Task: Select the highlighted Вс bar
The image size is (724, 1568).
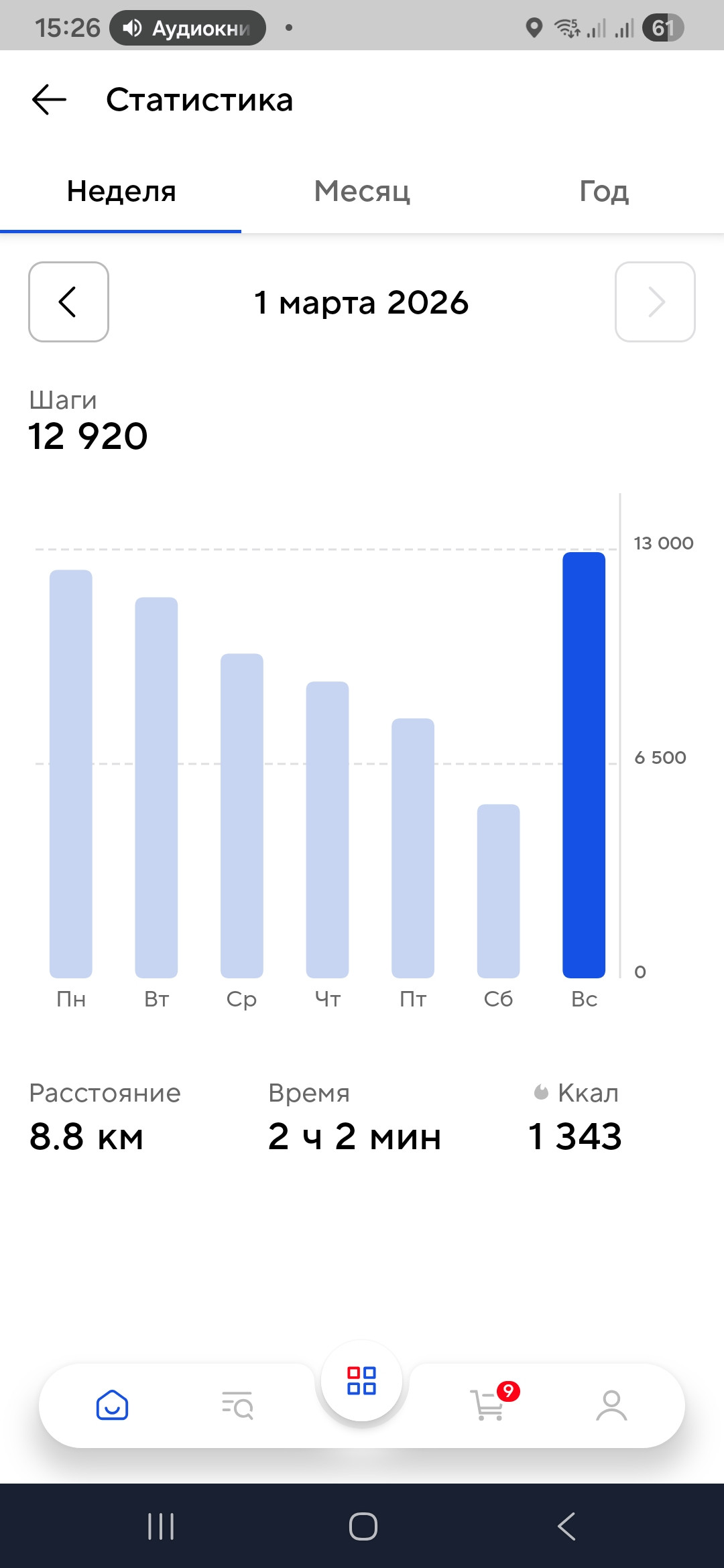Action: tap(584, 765)
